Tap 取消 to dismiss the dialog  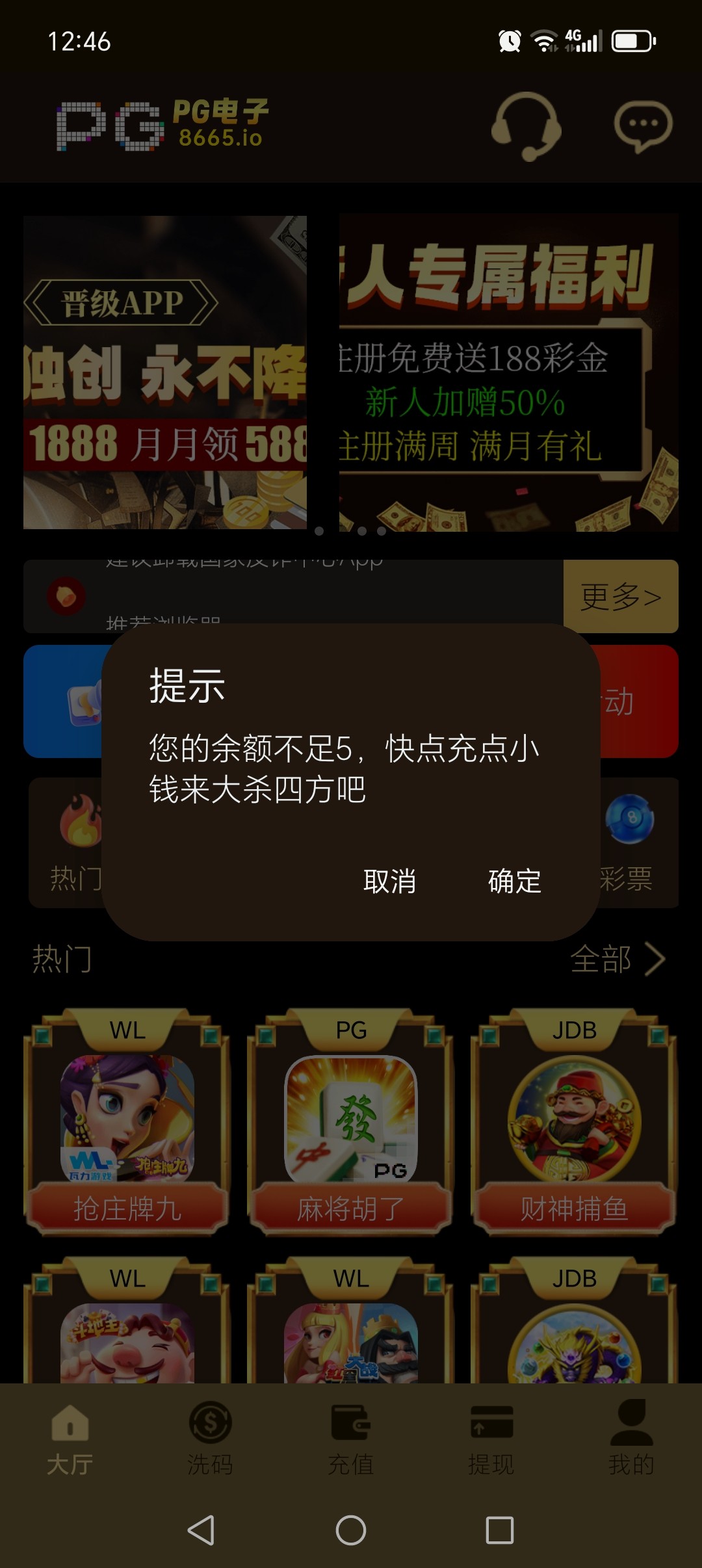pyautogui.click(x=389, y=882)
